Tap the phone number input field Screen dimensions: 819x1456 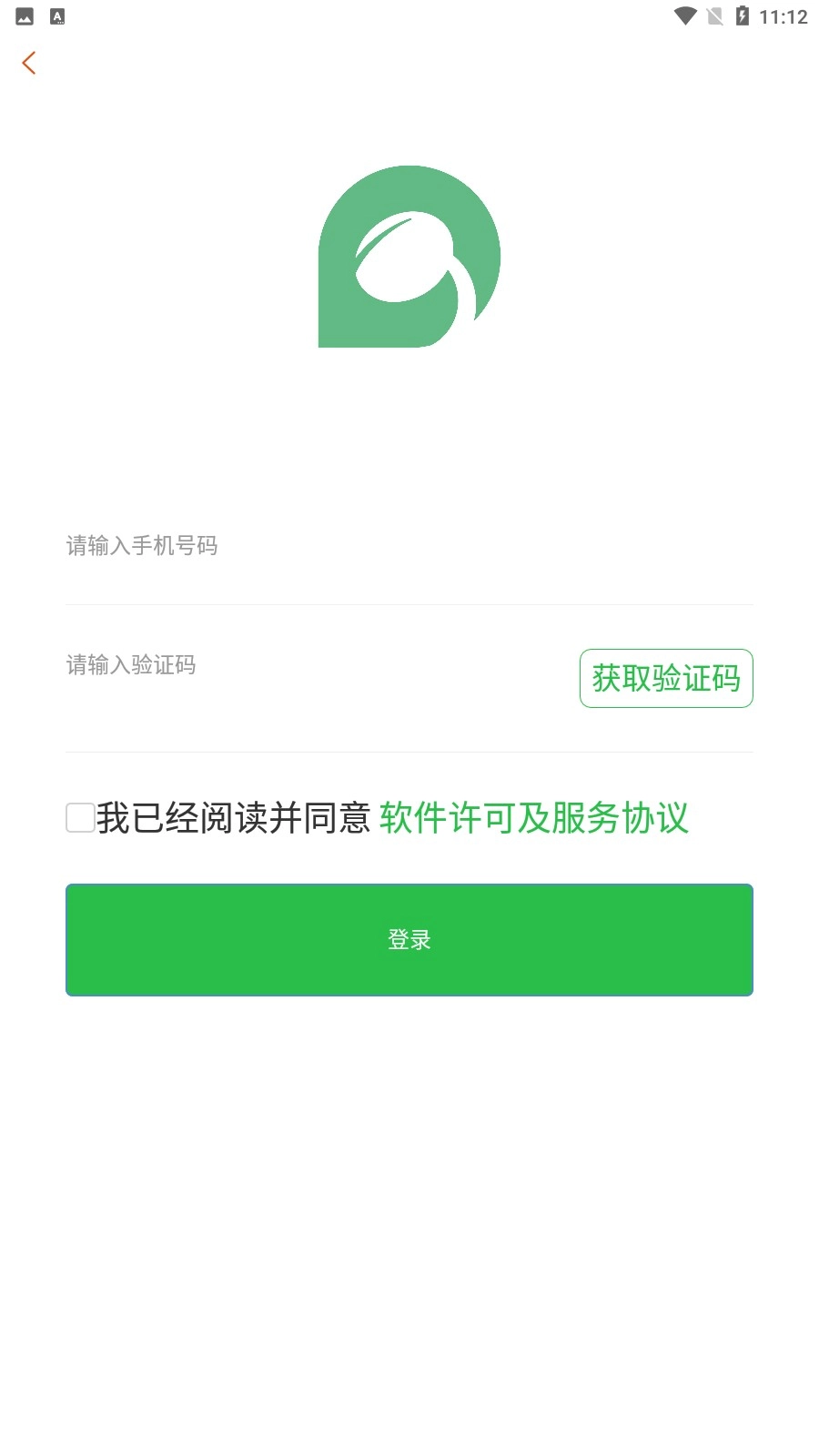pyautogui.click(x=409, y=546)
